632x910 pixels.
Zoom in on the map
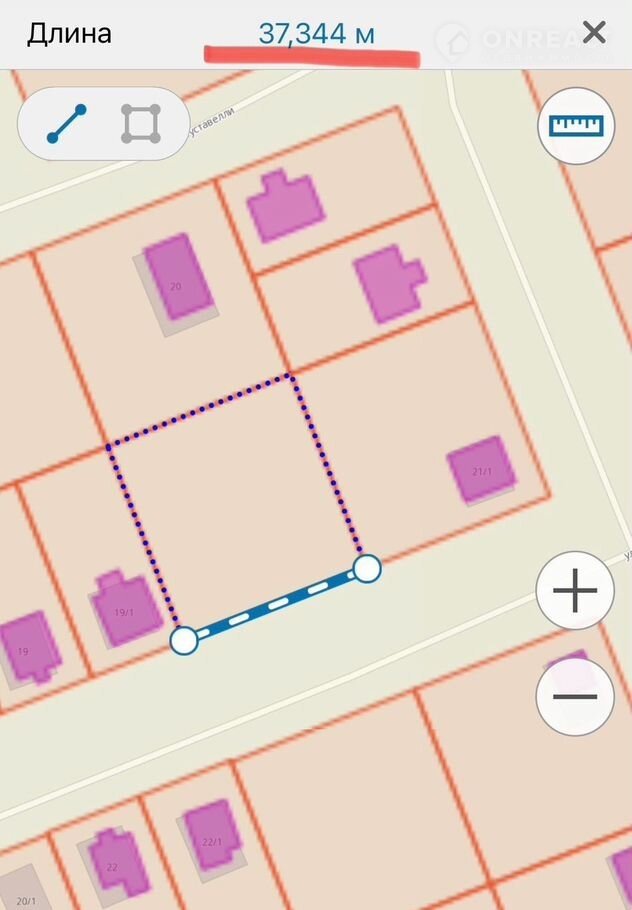[575, 591]
